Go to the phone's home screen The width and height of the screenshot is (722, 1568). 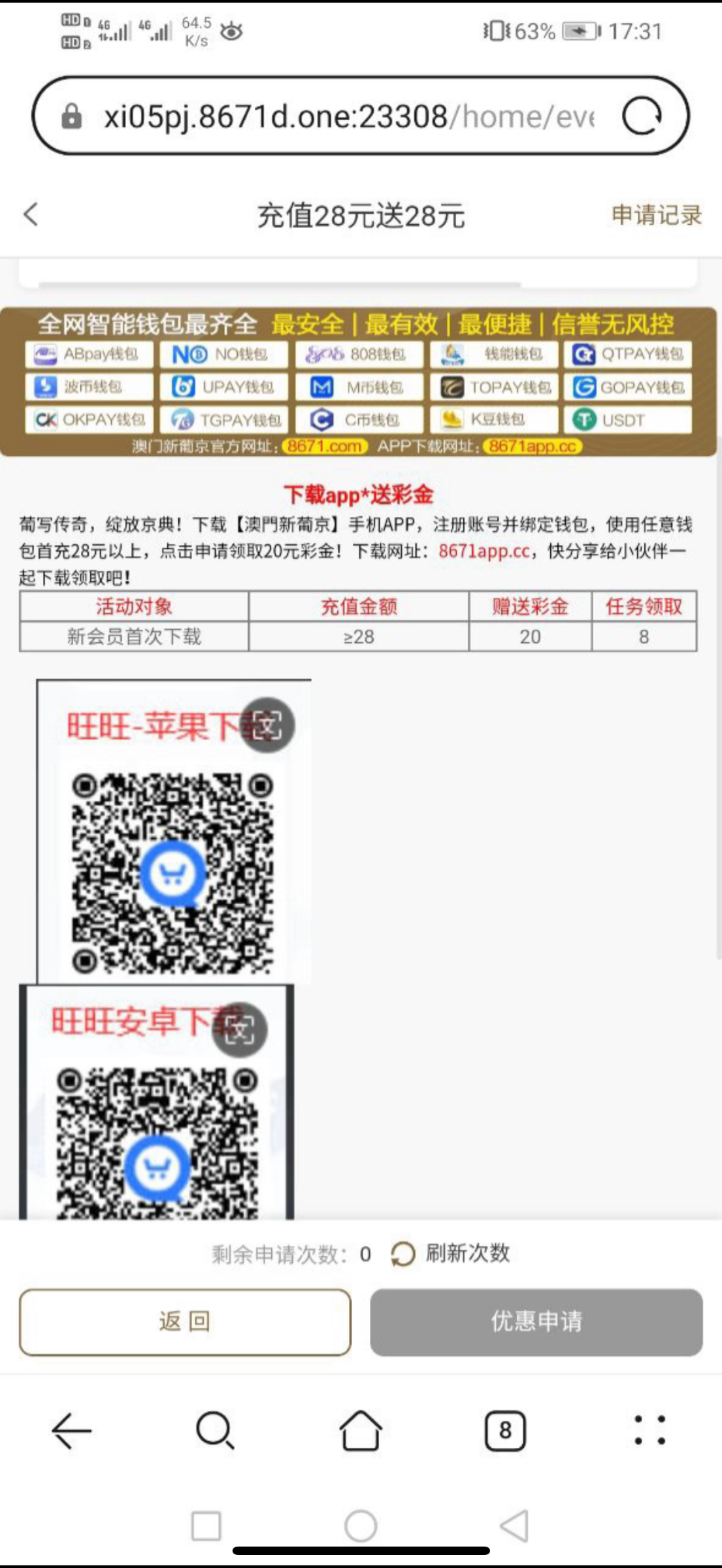click(x=361, y=1526)
